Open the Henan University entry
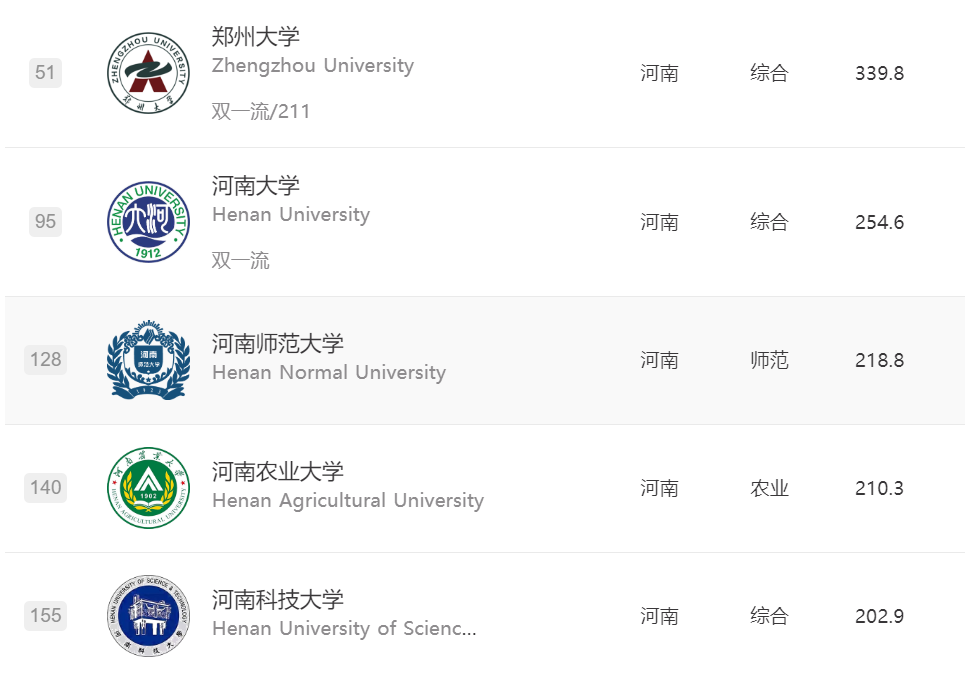965x676 pixels. click(x=256, y=187)
